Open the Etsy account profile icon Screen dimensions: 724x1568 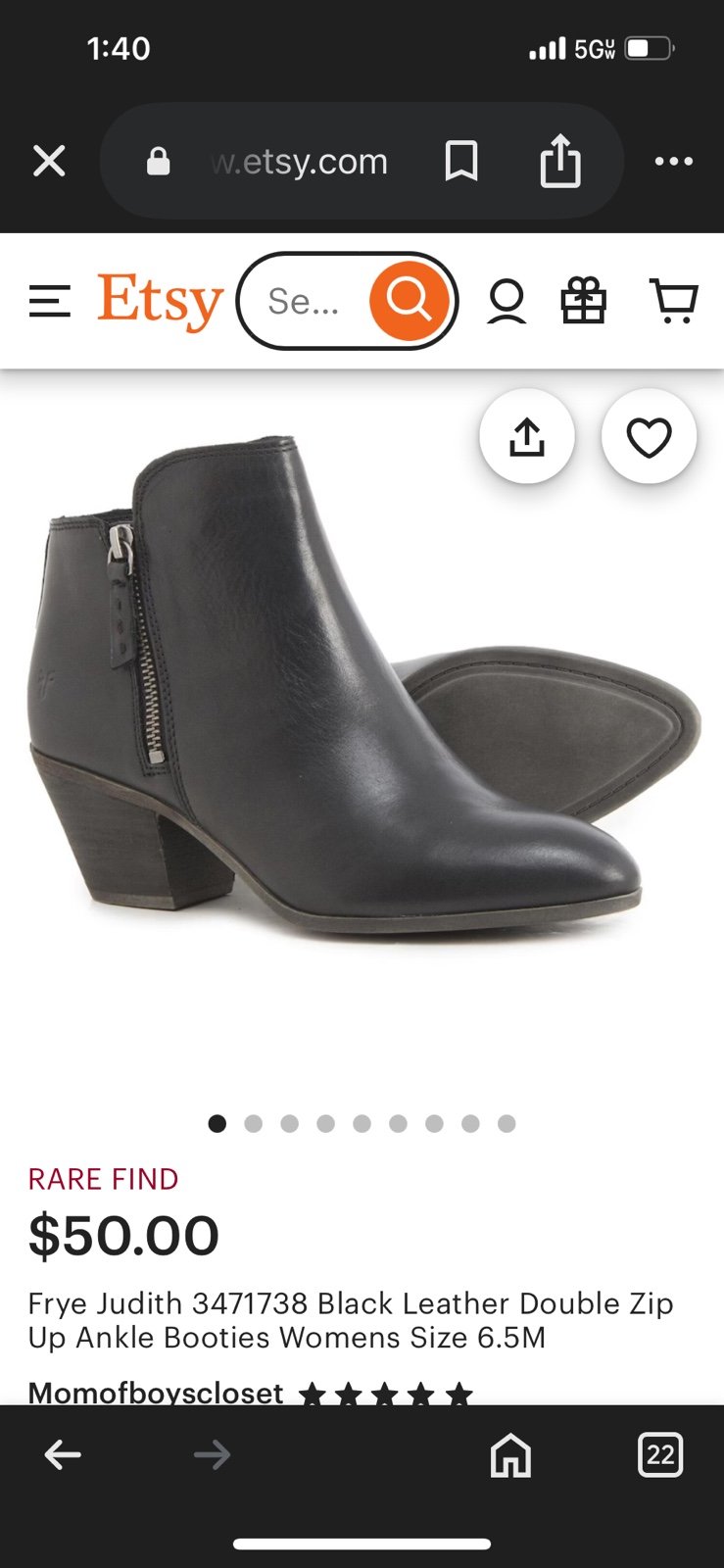[x=507, y=301]
